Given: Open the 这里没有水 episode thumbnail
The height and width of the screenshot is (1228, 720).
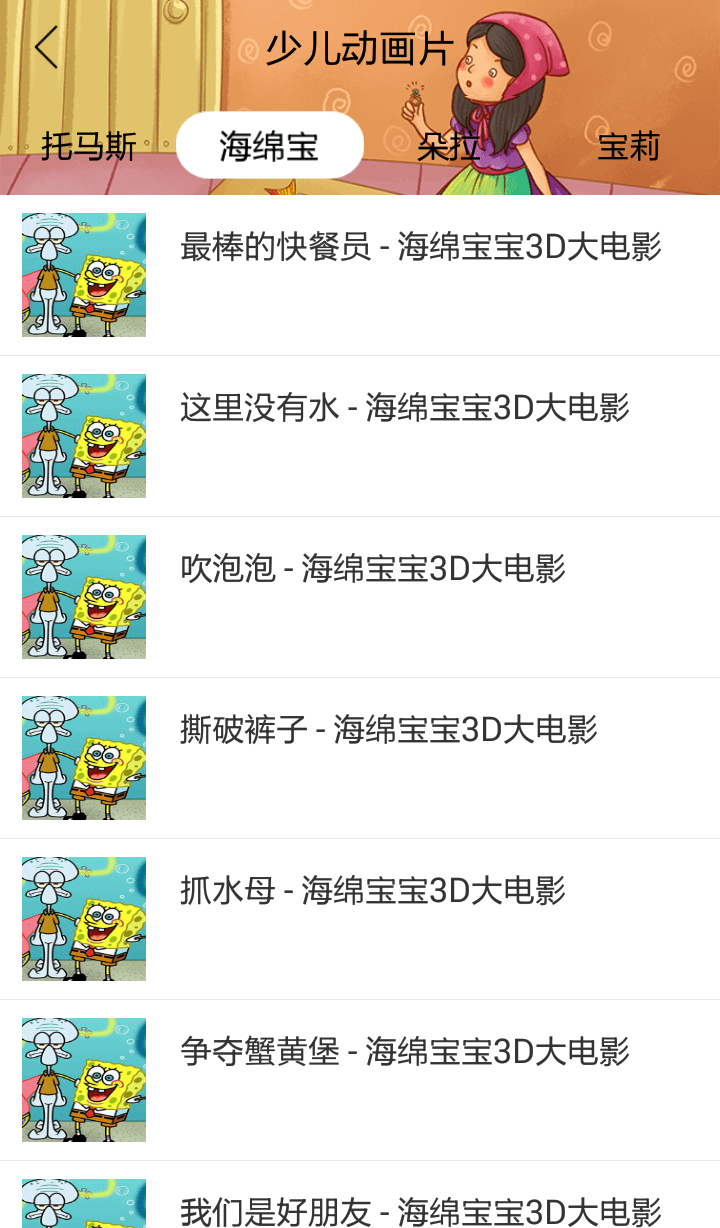Looking at the screenshot, I should coord(84,436).
